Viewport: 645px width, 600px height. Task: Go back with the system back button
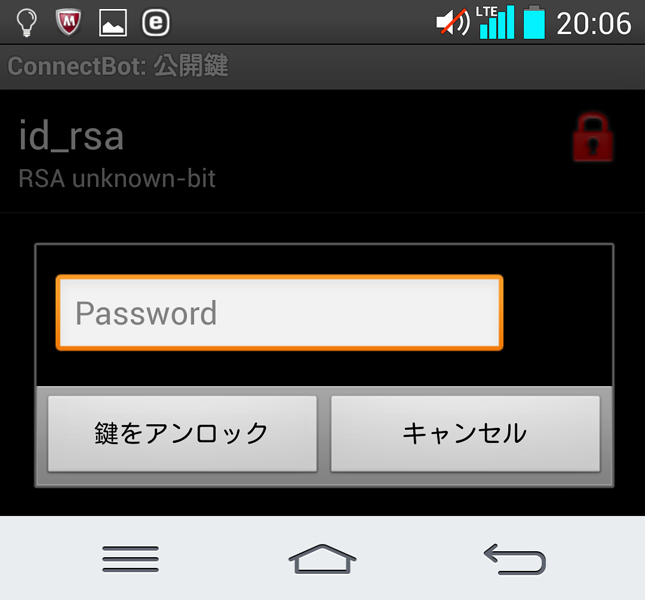(515, 558)
